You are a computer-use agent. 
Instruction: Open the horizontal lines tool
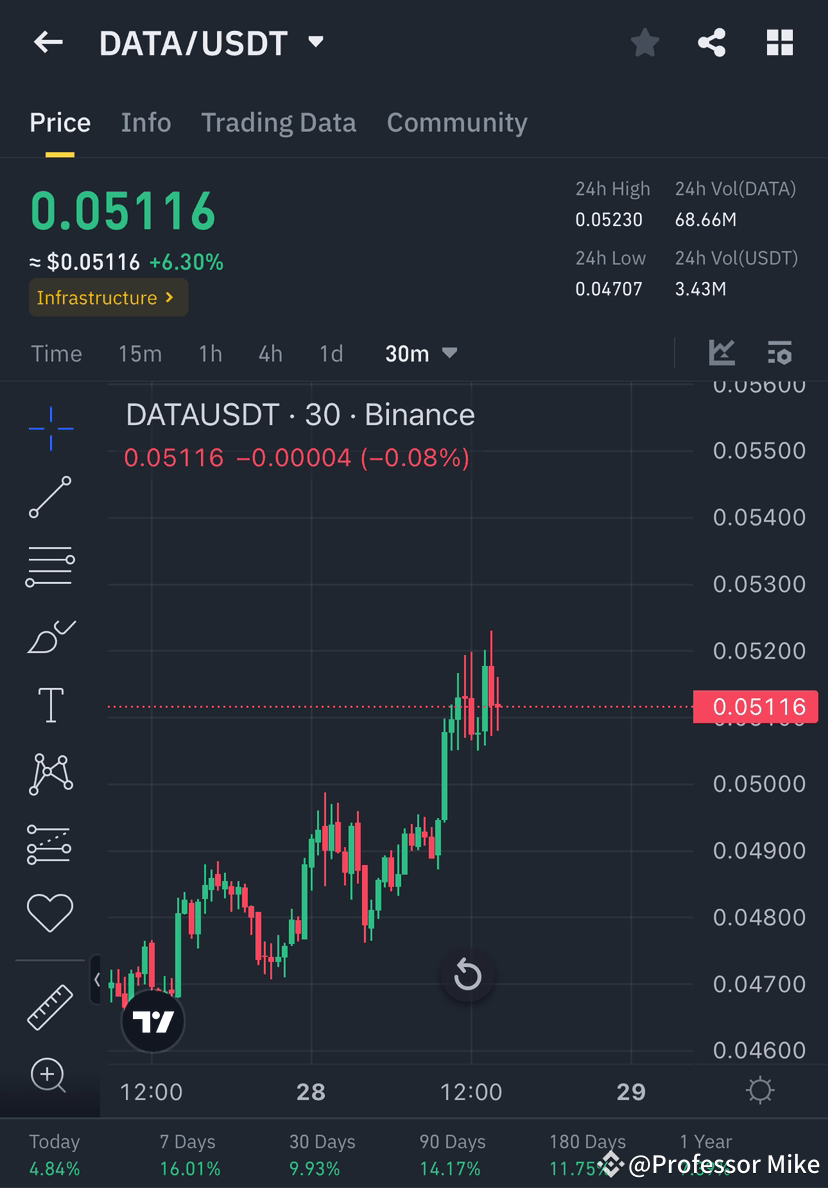pos(50,565)
